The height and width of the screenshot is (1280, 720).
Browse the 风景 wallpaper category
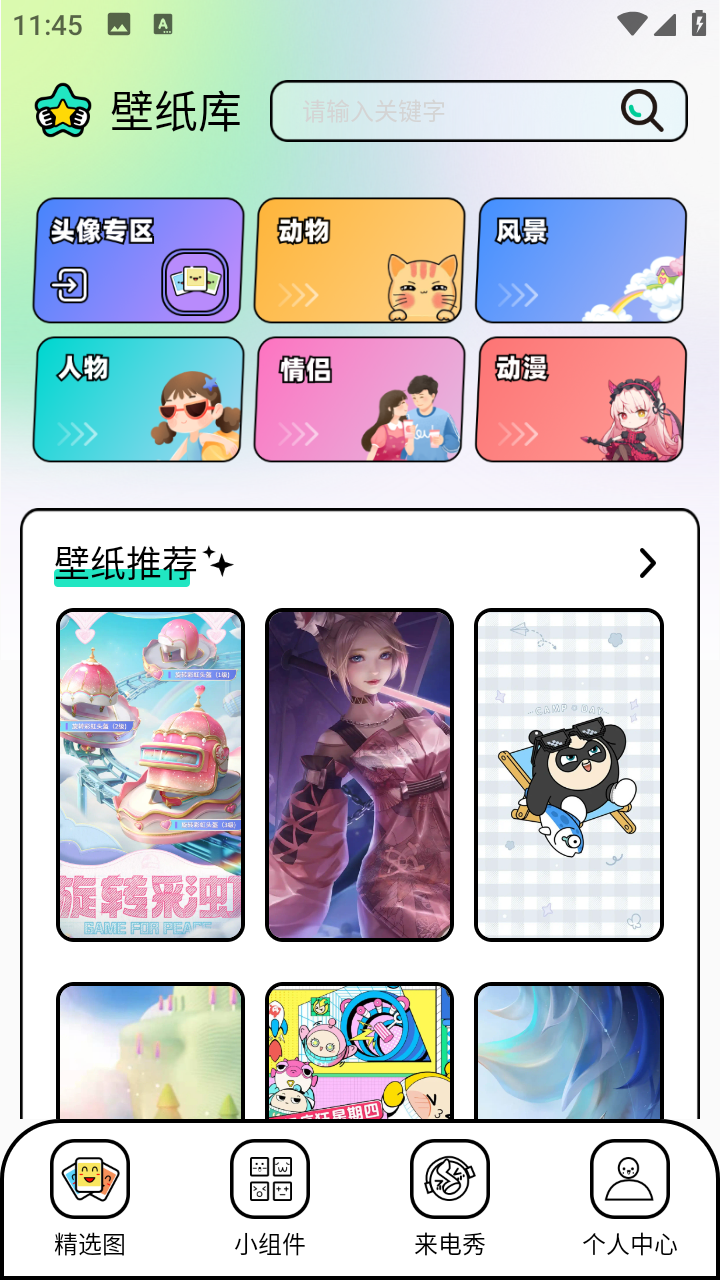580,260
